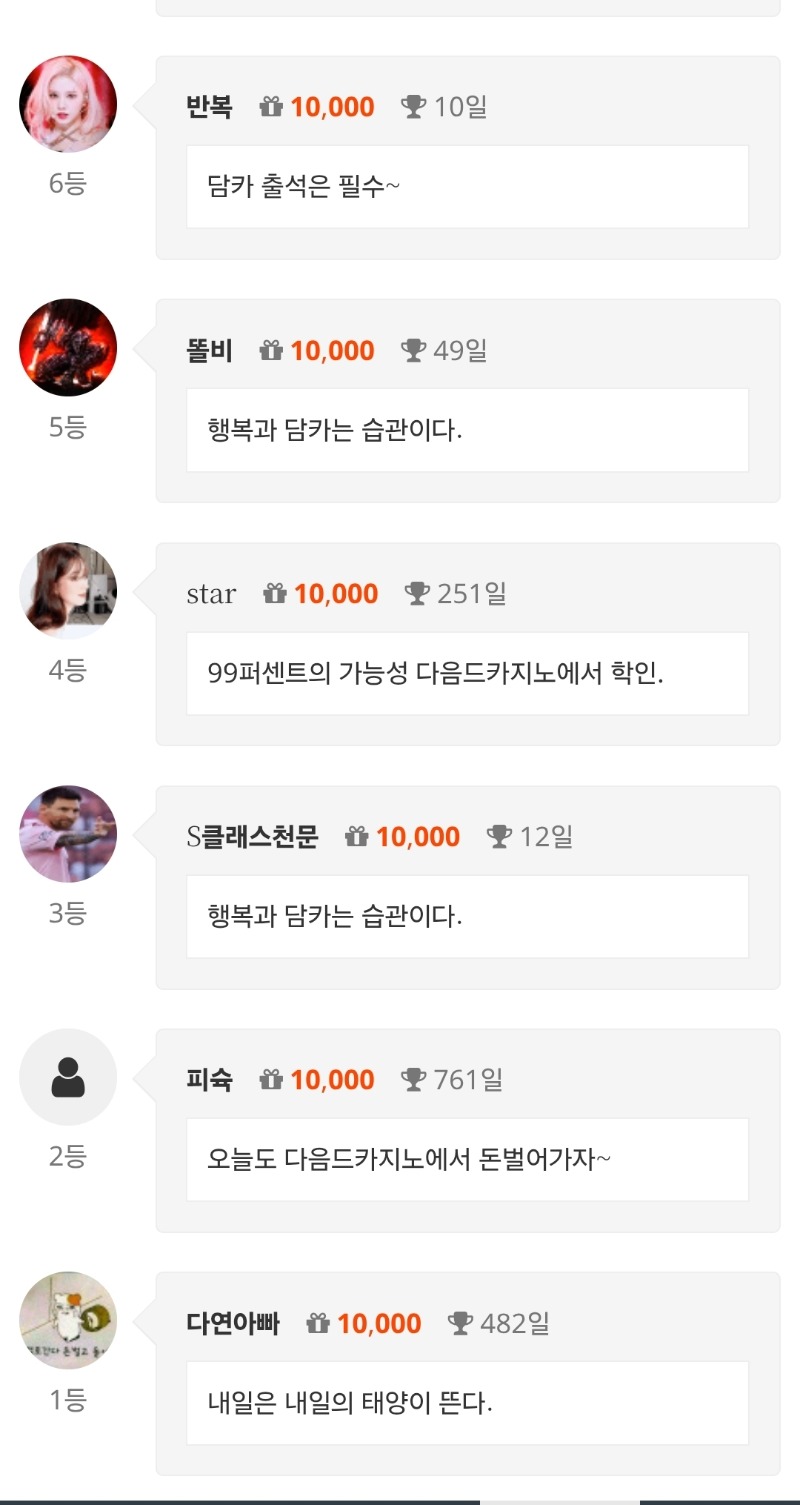View the member menu for star
The height and width of the screenshot is (1505, 800).
[211, 594]
